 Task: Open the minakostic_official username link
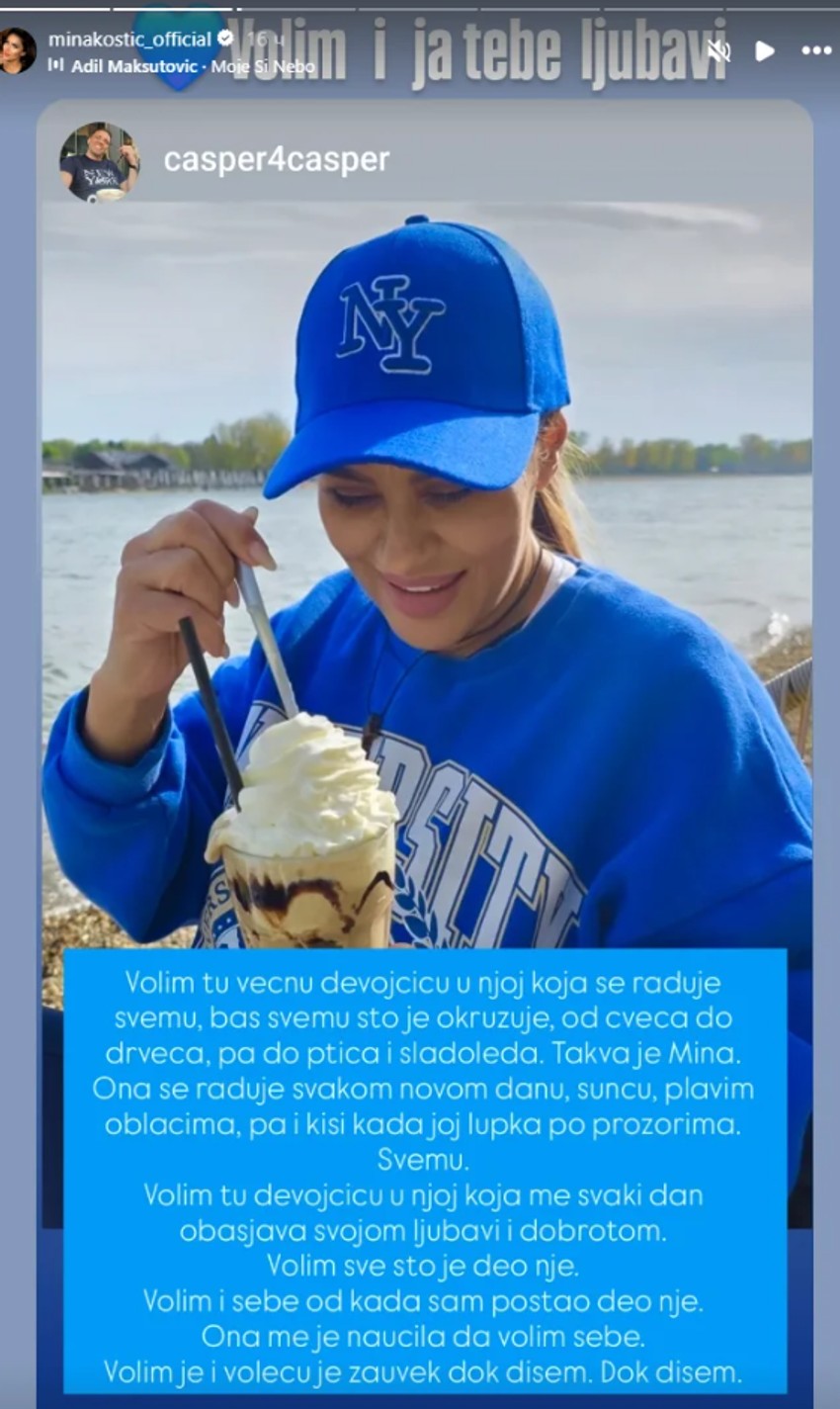click(129, 39)
